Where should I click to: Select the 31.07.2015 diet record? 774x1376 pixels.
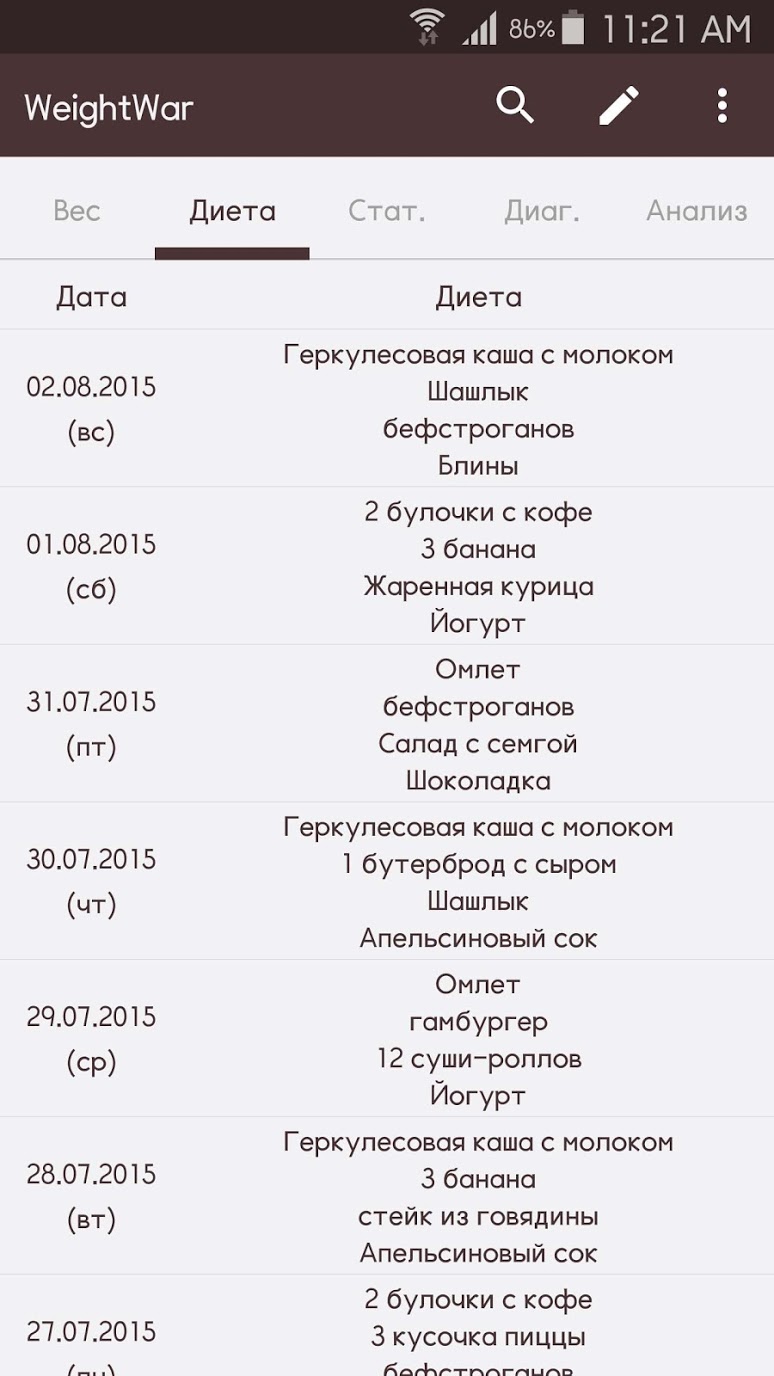click(x=387, y=724)
